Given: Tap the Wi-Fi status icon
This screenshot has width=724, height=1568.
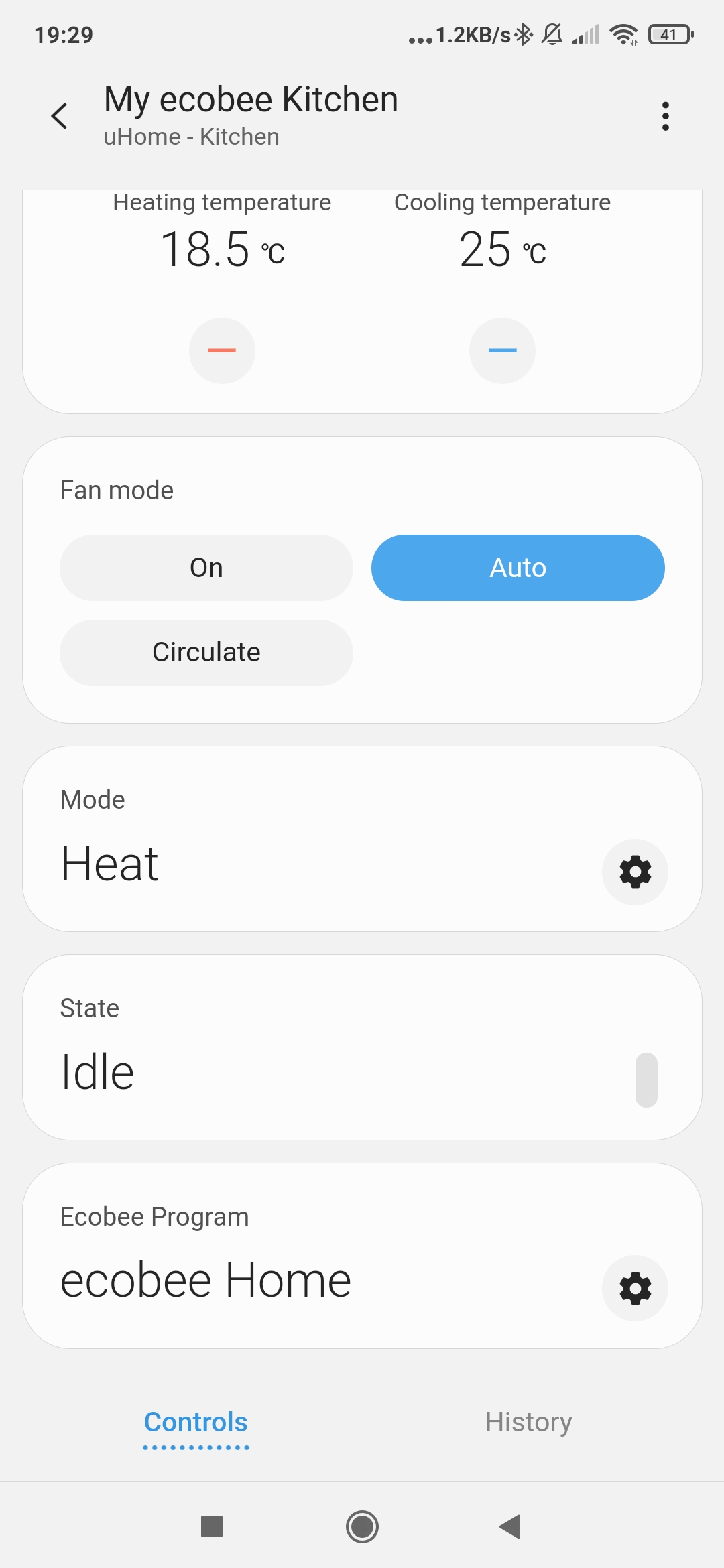Looking at the screenshot, I should (625, 34).
